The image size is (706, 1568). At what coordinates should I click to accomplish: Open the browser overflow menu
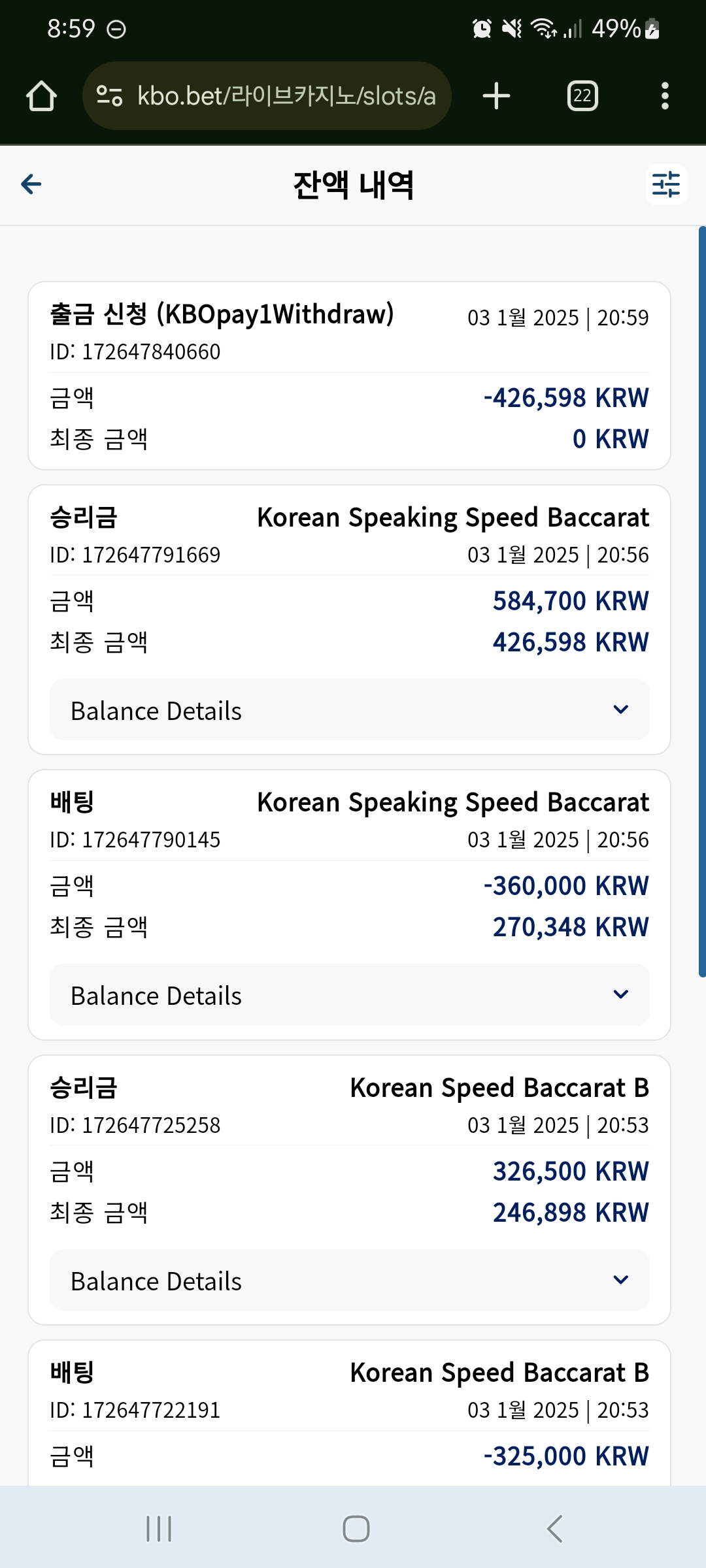tap(665, 96)
